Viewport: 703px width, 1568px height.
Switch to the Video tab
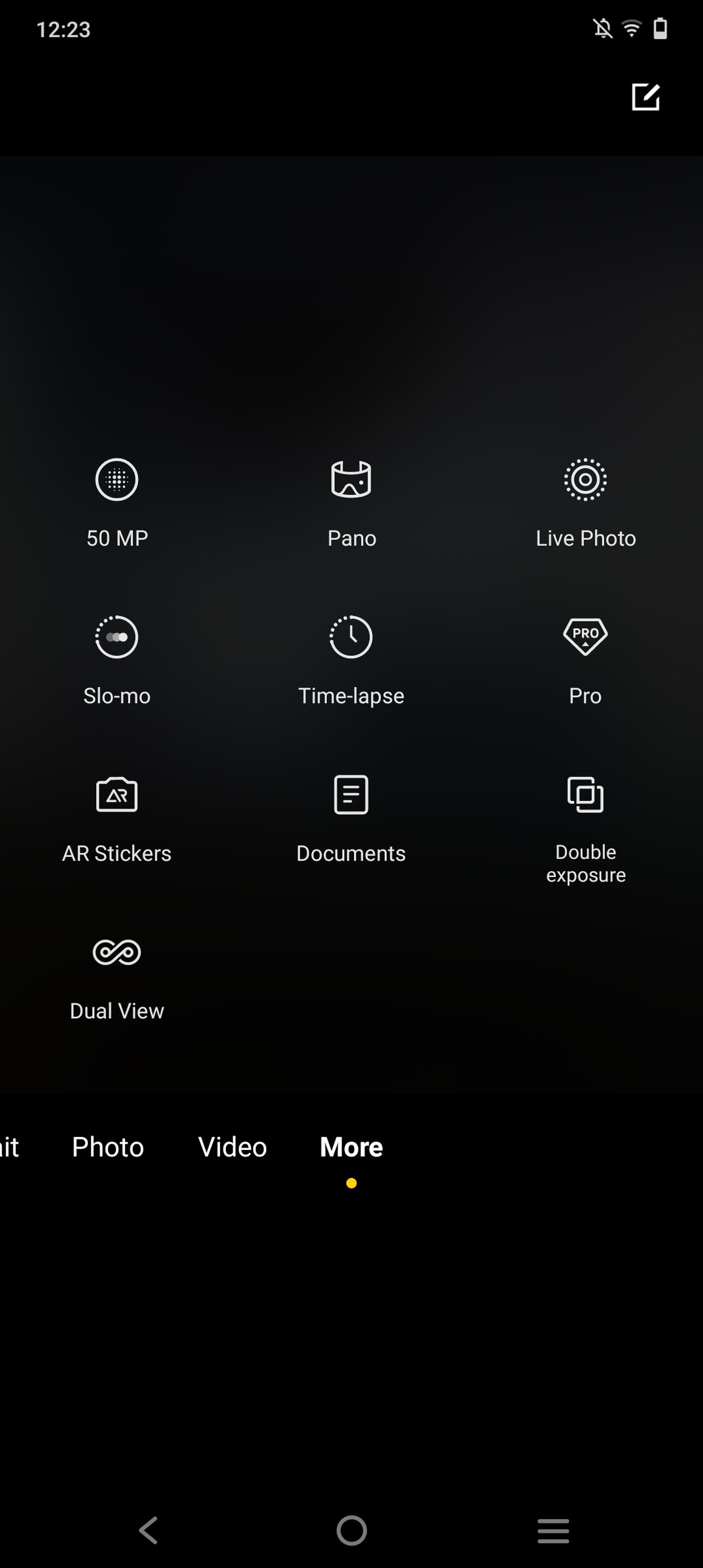[x=233, y=1147]
